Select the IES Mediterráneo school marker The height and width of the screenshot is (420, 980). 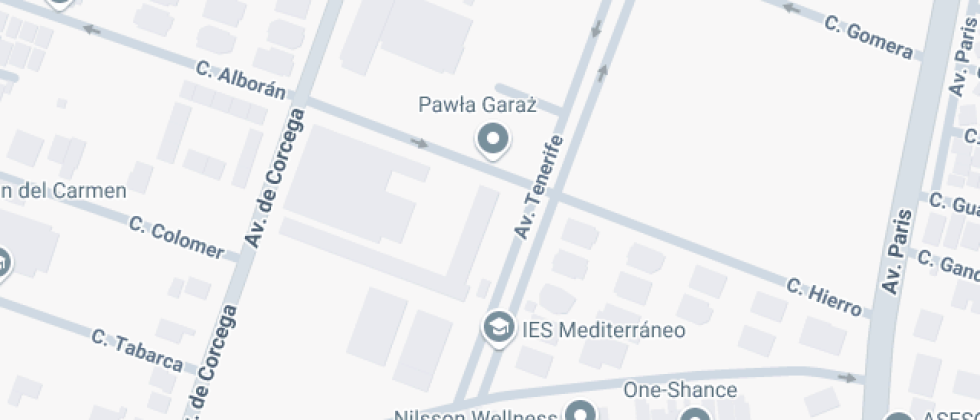(498, 328)
